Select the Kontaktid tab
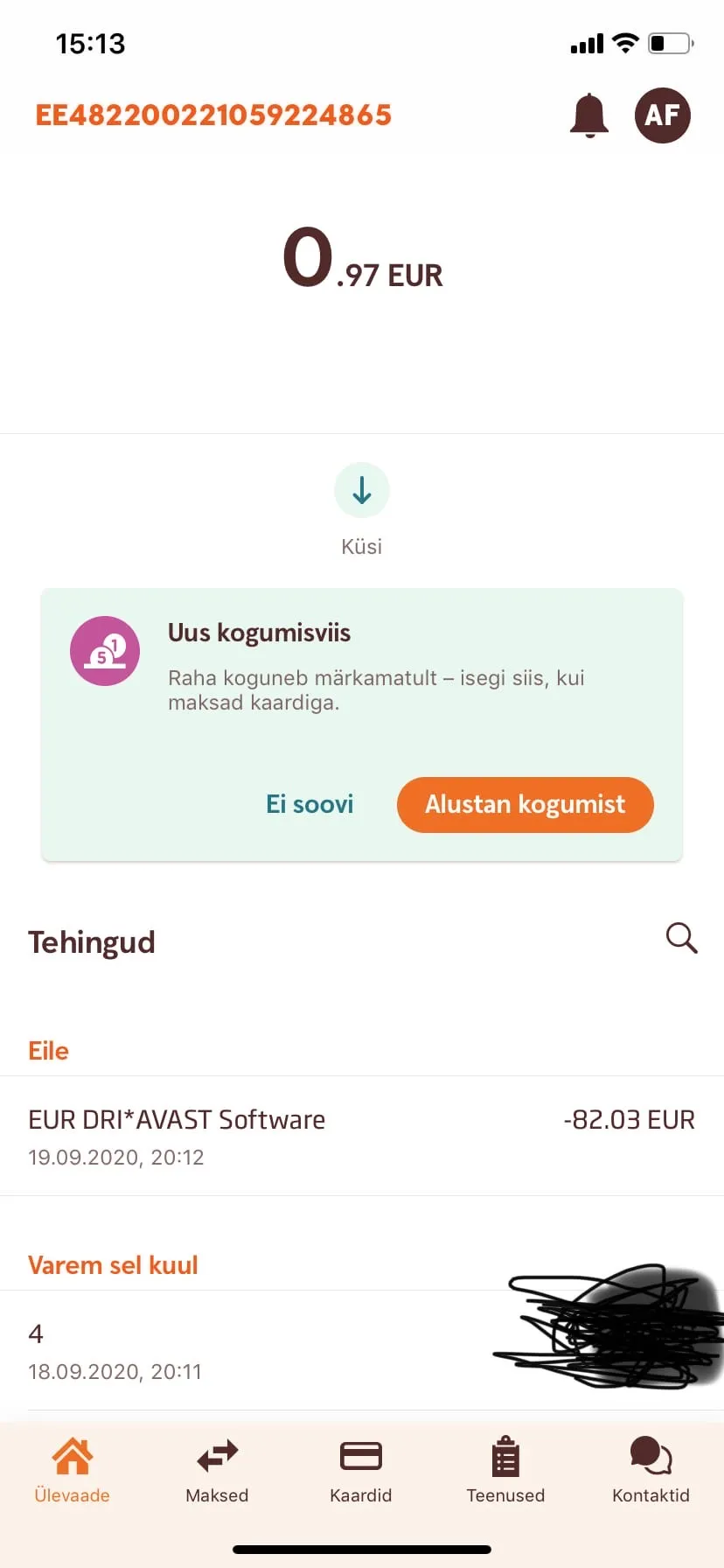This screenshot has width=724, height=1568. coord(651,1470)
